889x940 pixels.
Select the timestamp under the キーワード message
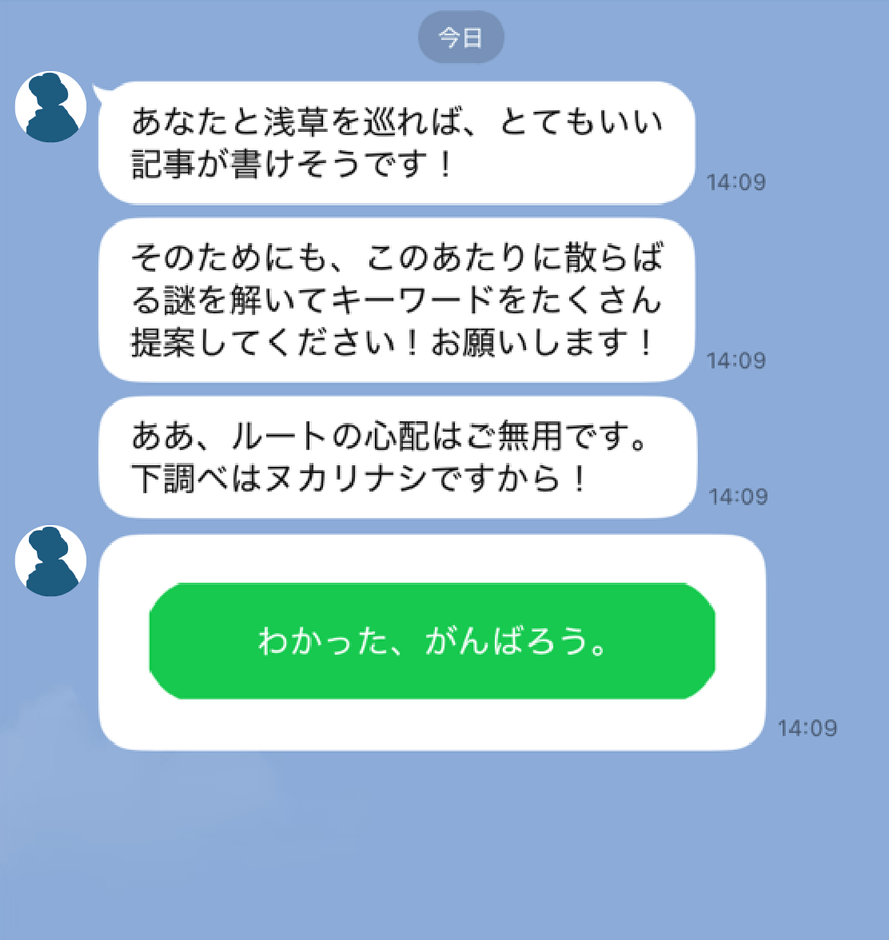[738, 361]
